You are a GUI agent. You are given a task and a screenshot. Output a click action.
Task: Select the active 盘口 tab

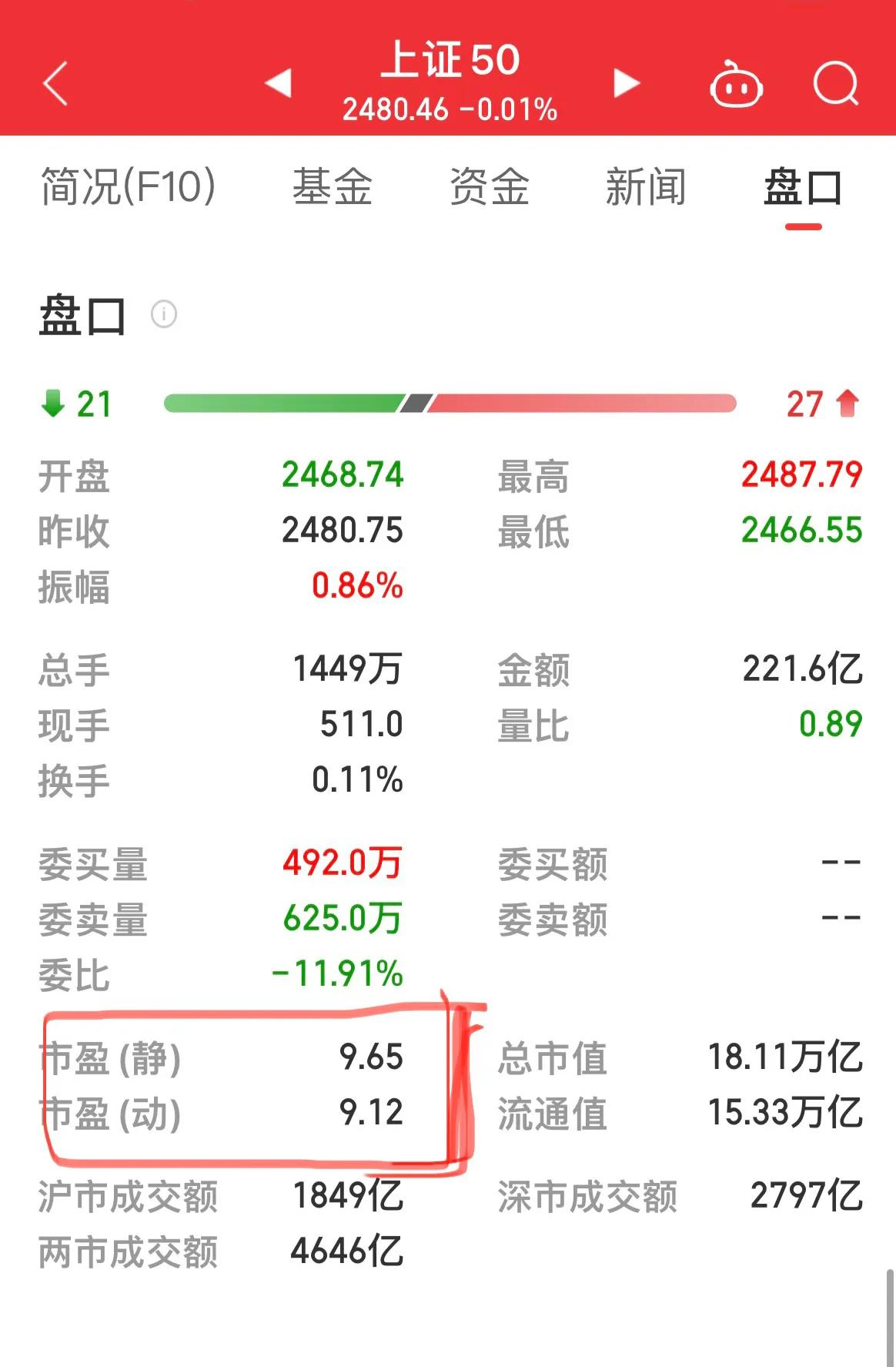804,187
